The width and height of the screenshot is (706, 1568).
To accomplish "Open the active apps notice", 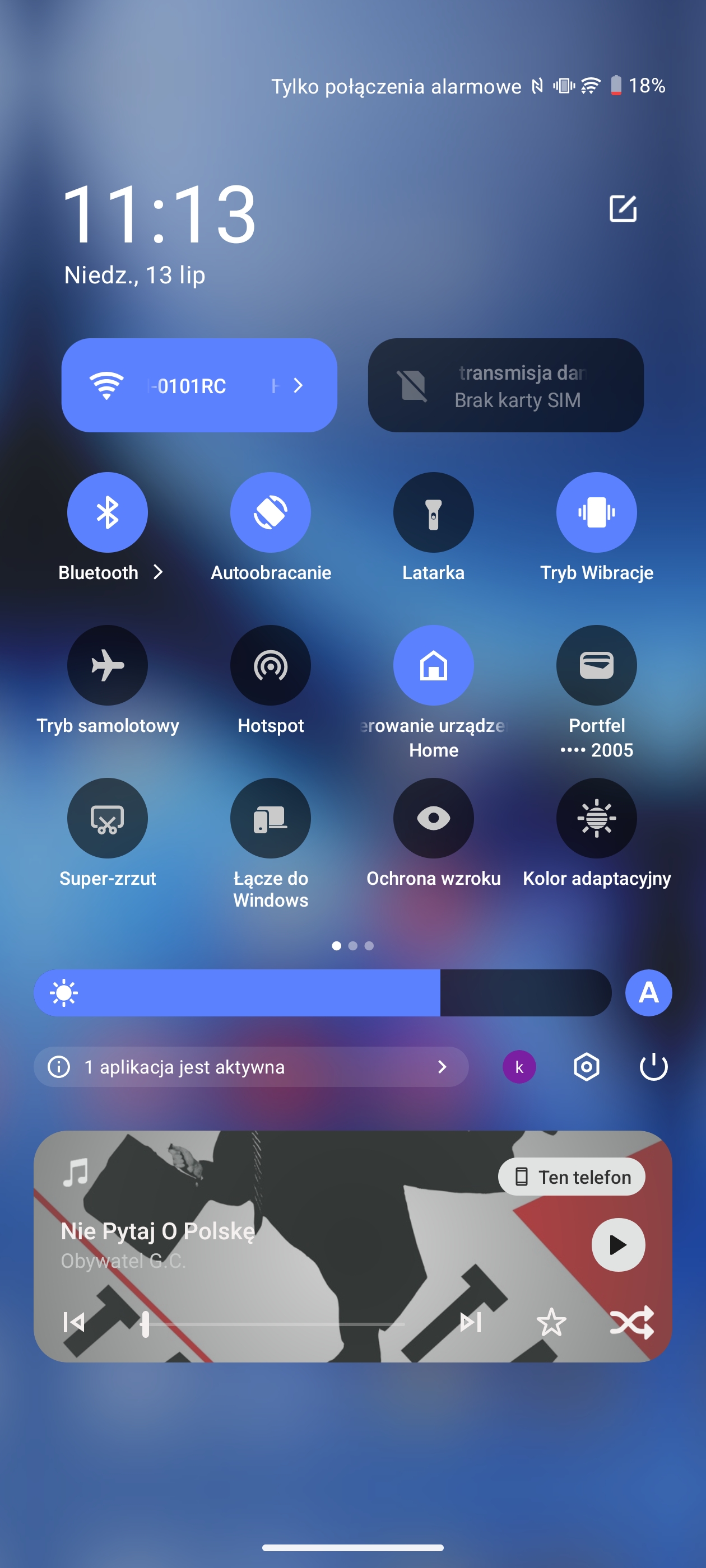I will [251, 1066].
